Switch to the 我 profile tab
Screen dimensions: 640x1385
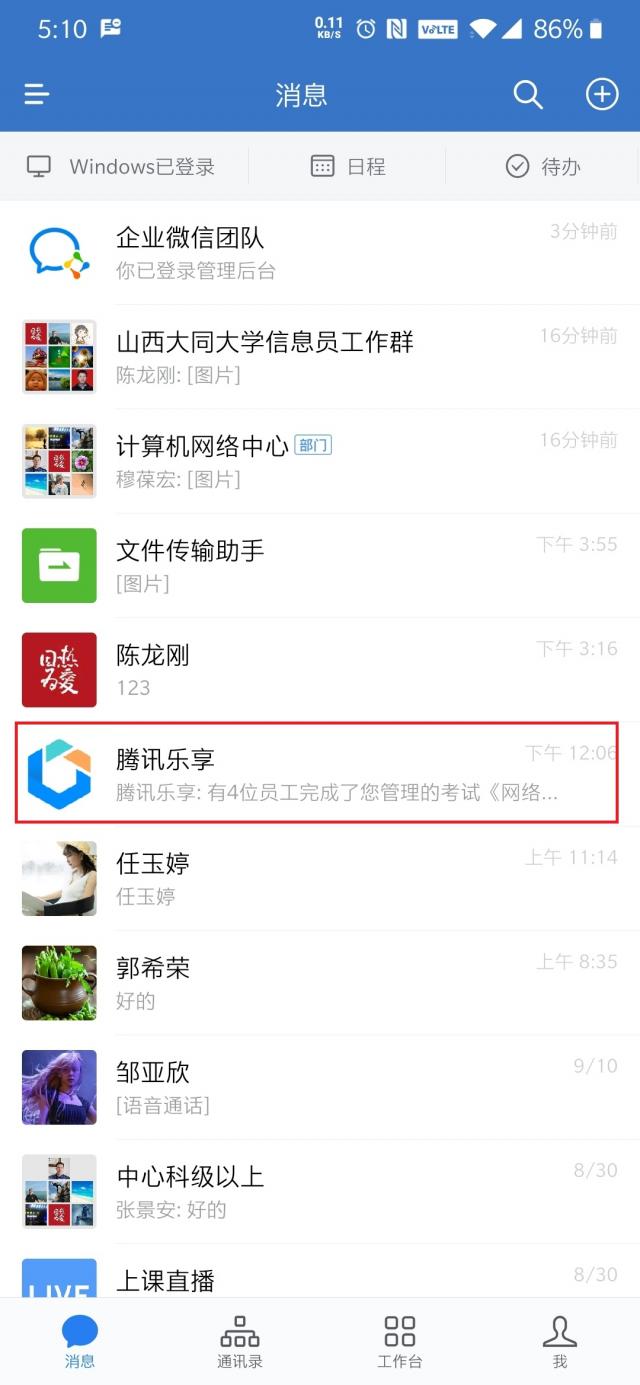[x=559, y=1342]
